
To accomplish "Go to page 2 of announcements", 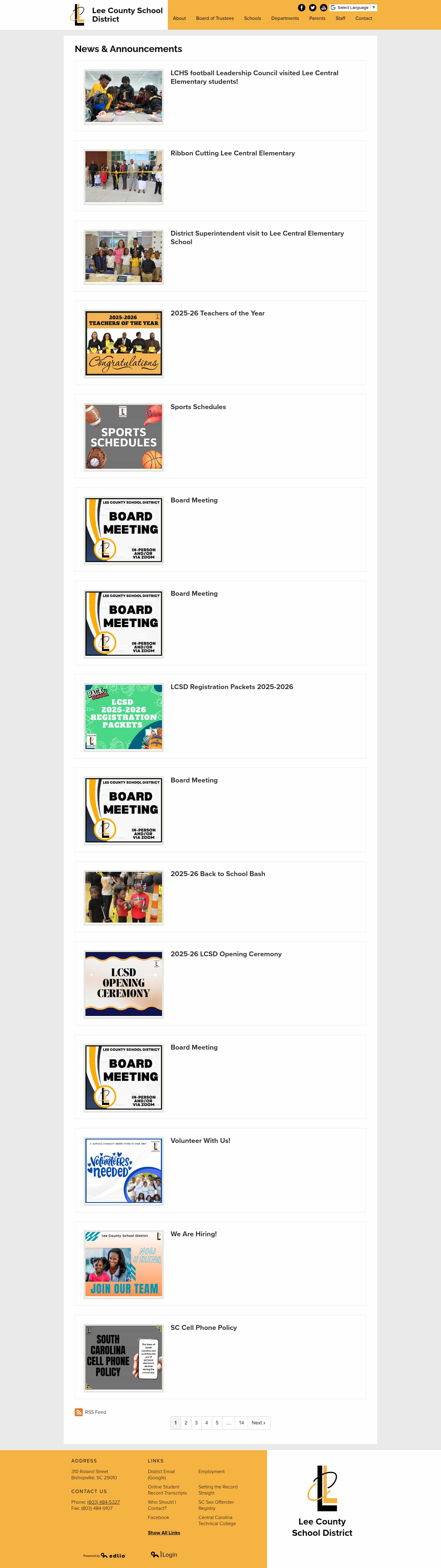I will pyautogui.click(x=186, y=1423).
